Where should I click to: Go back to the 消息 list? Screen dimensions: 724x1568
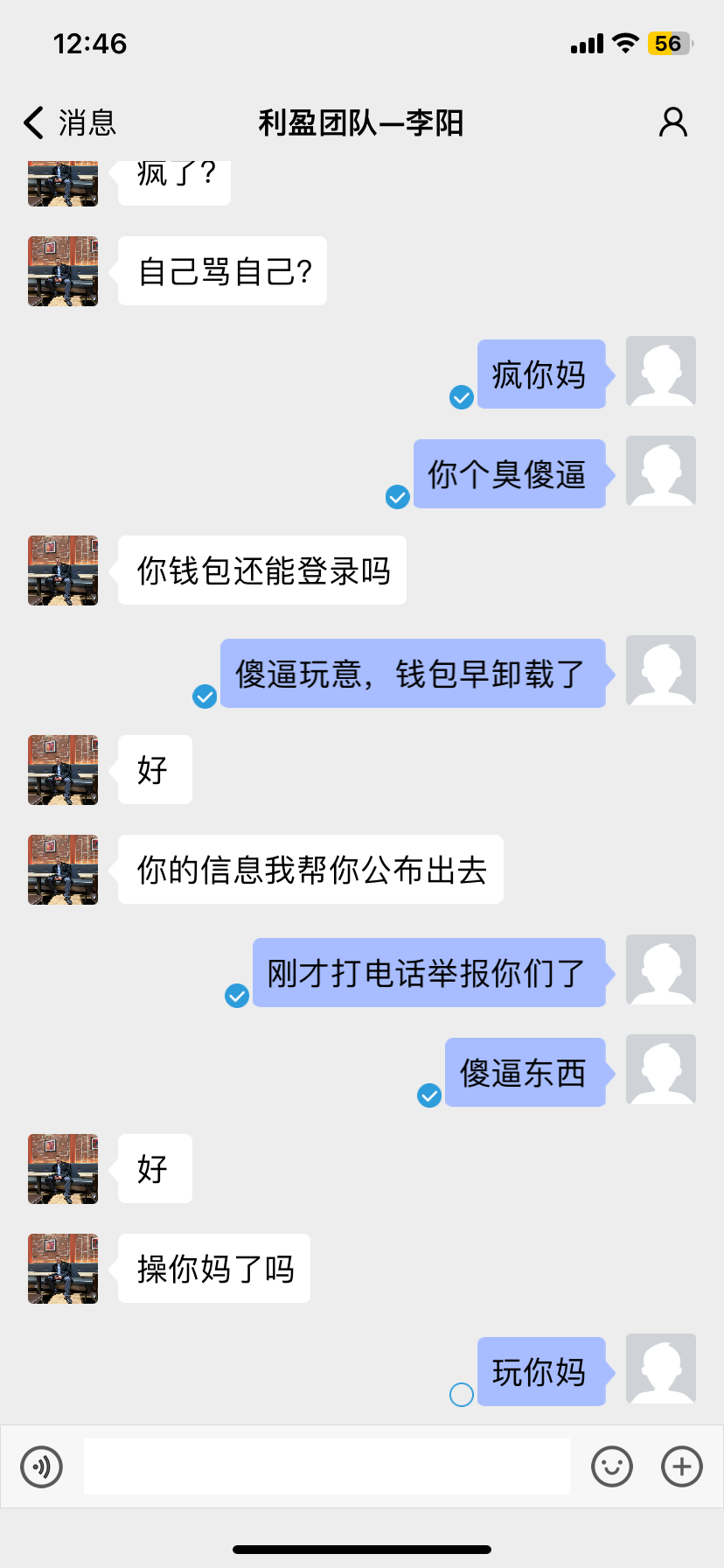pos(70,123)
